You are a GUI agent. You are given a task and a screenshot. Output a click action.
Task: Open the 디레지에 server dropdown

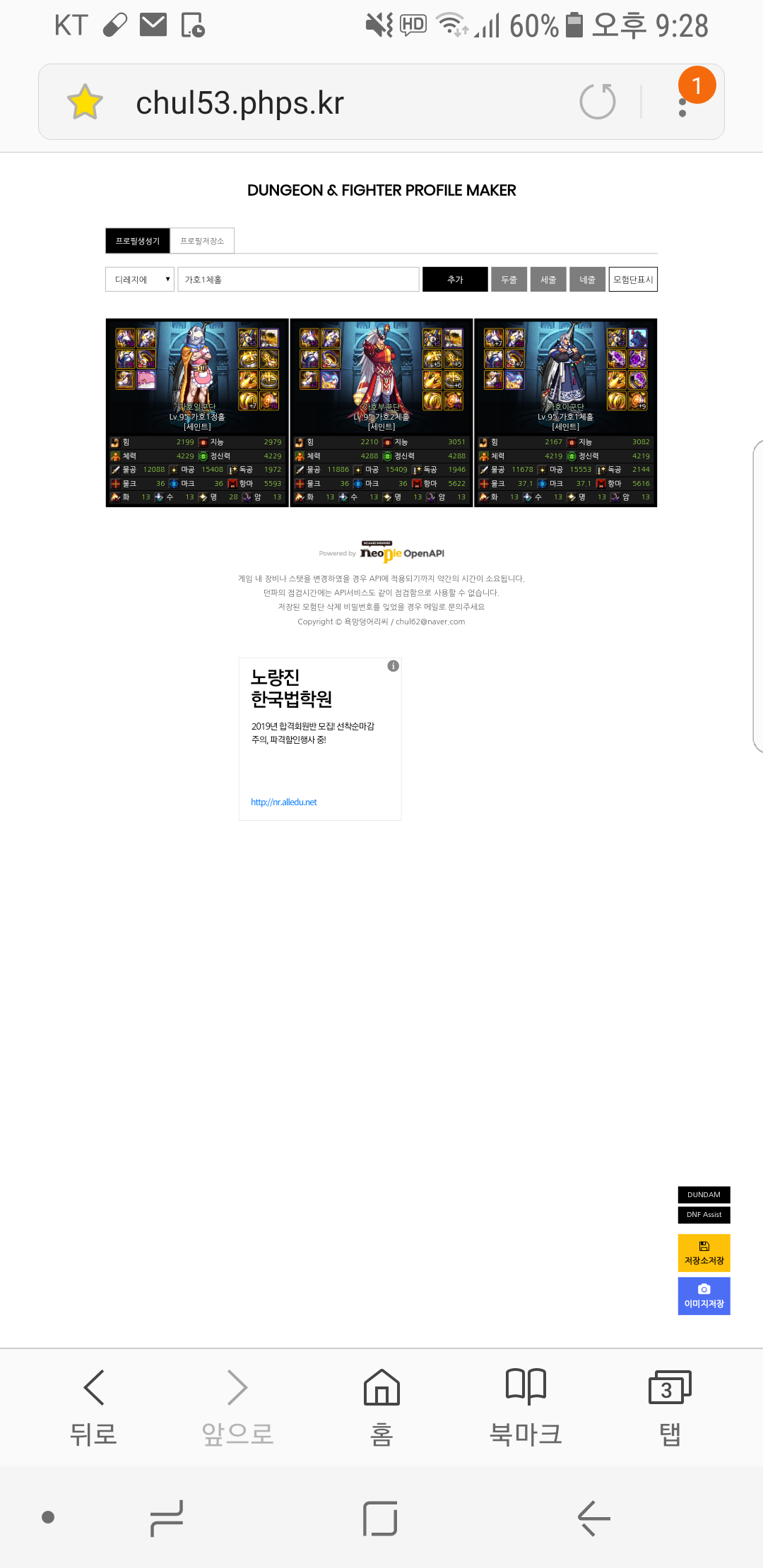[x=140, y=280]
